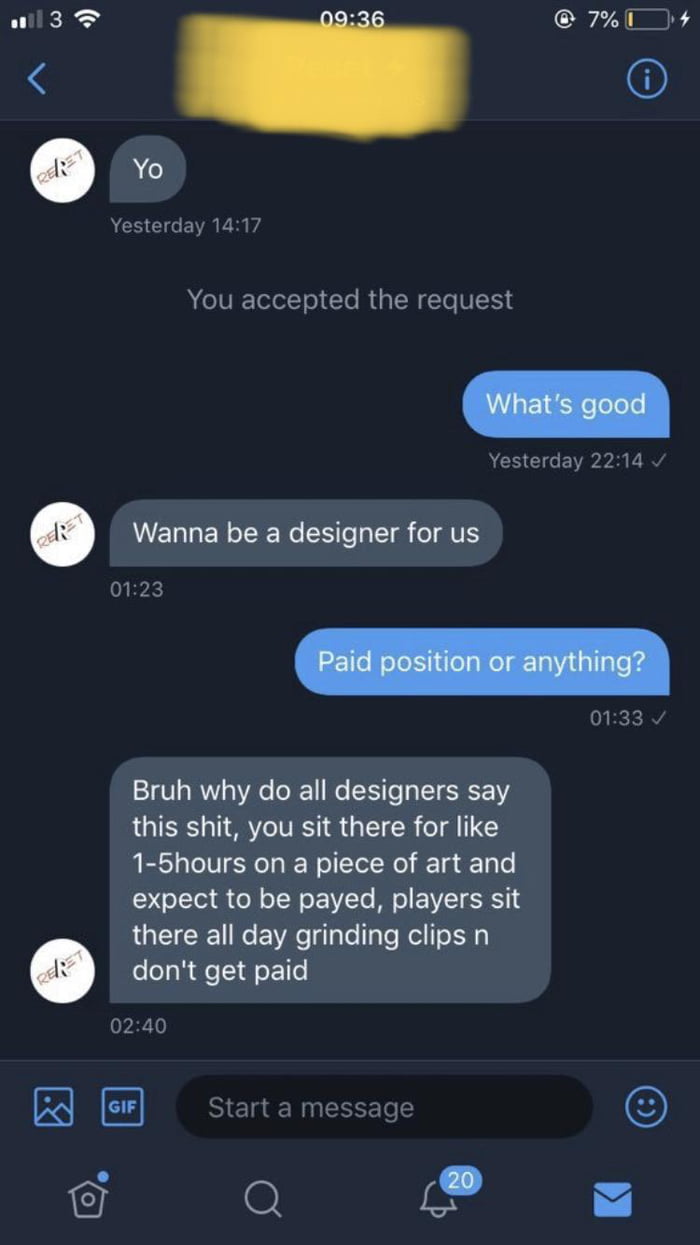The height and width of the screenshot is (1245, 700).
Task: Tap the Start a message field
Action: coord(384,1107)
